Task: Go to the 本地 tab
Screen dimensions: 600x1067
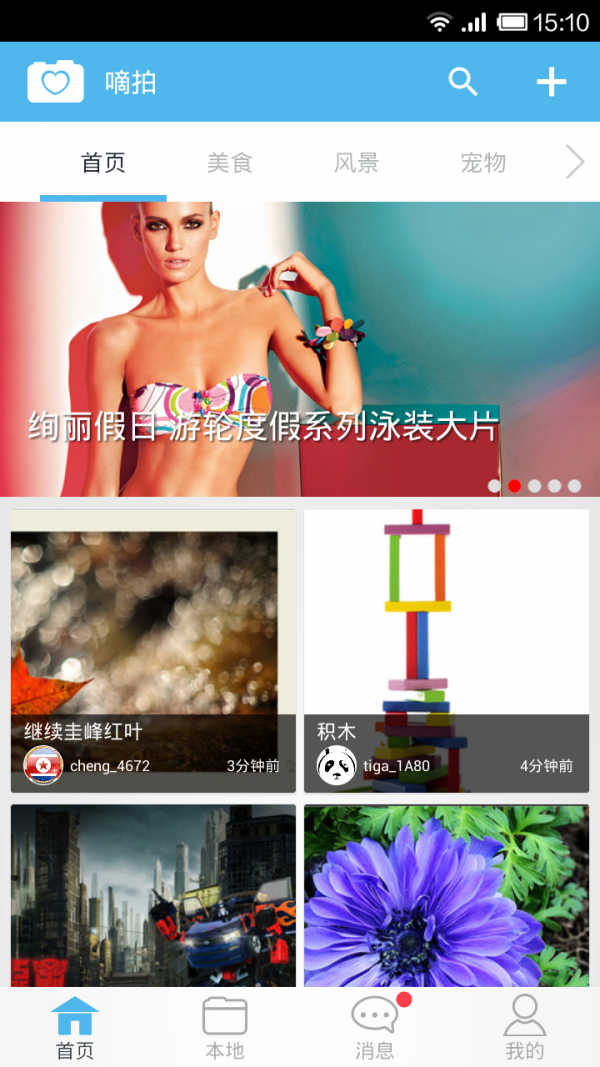Action: tap(225, 1028)
